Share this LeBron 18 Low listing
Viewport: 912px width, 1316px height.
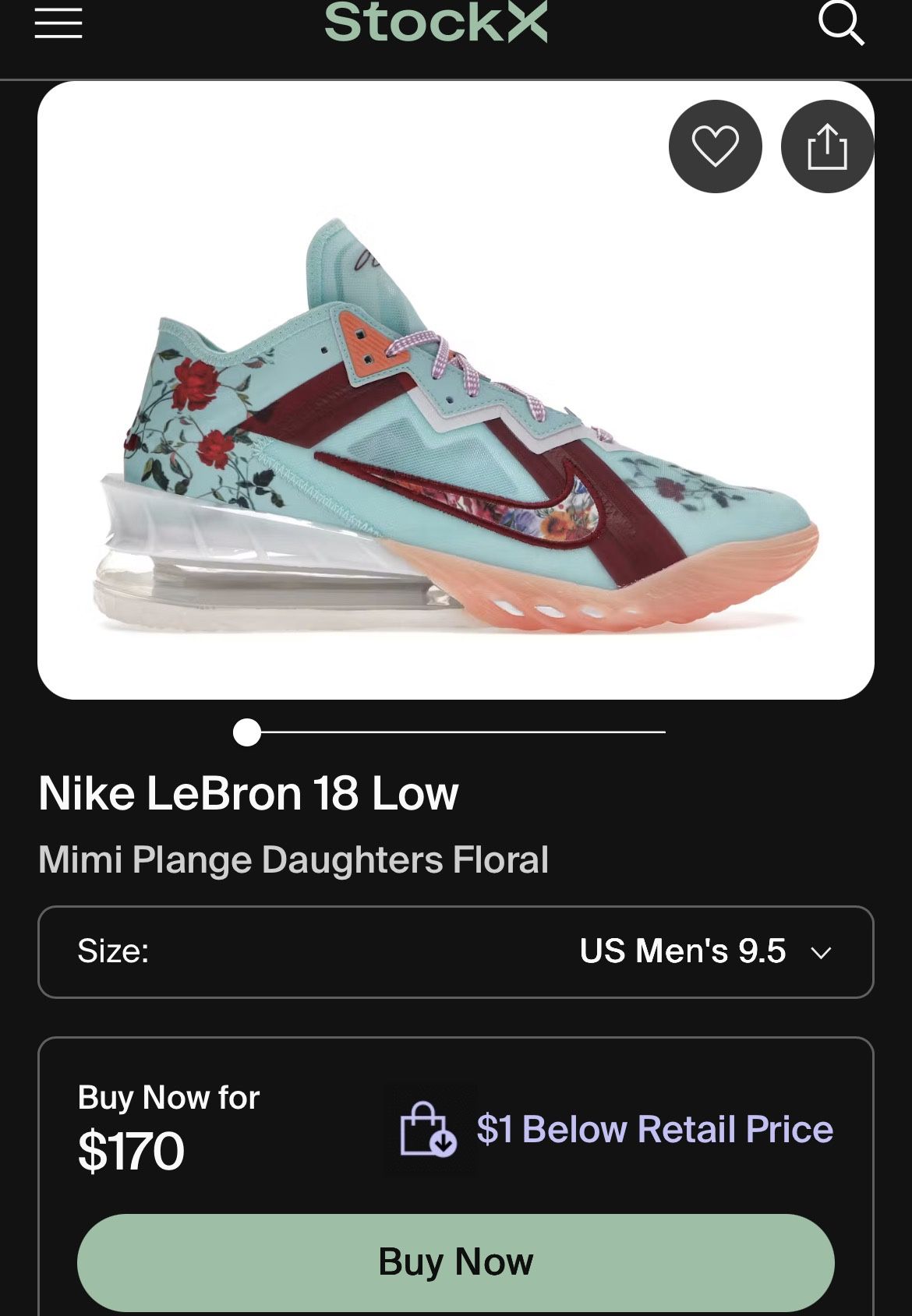(827, 146)
